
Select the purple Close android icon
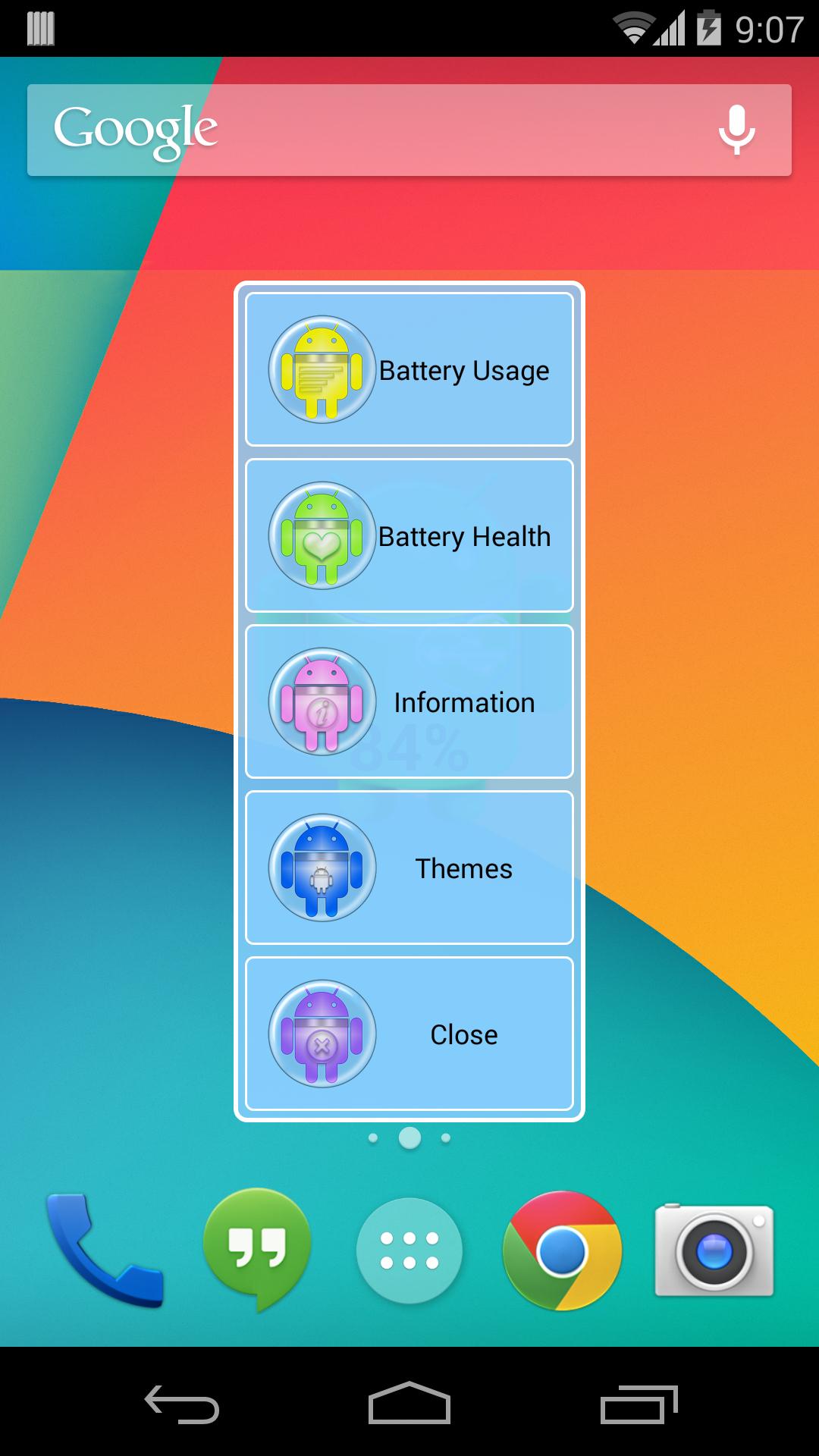click(322, 1034)
